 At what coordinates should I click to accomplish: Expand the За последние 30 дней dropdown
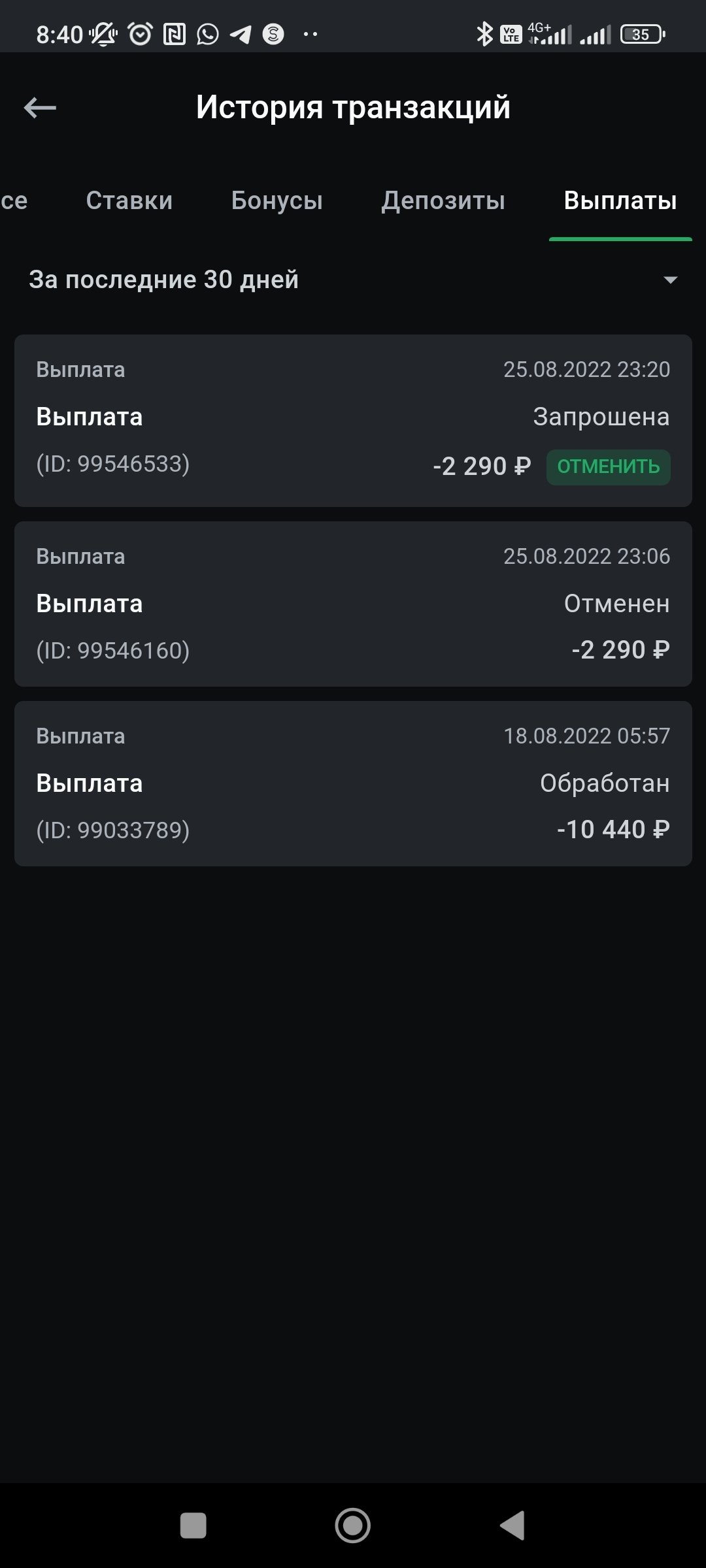(669, 280)
